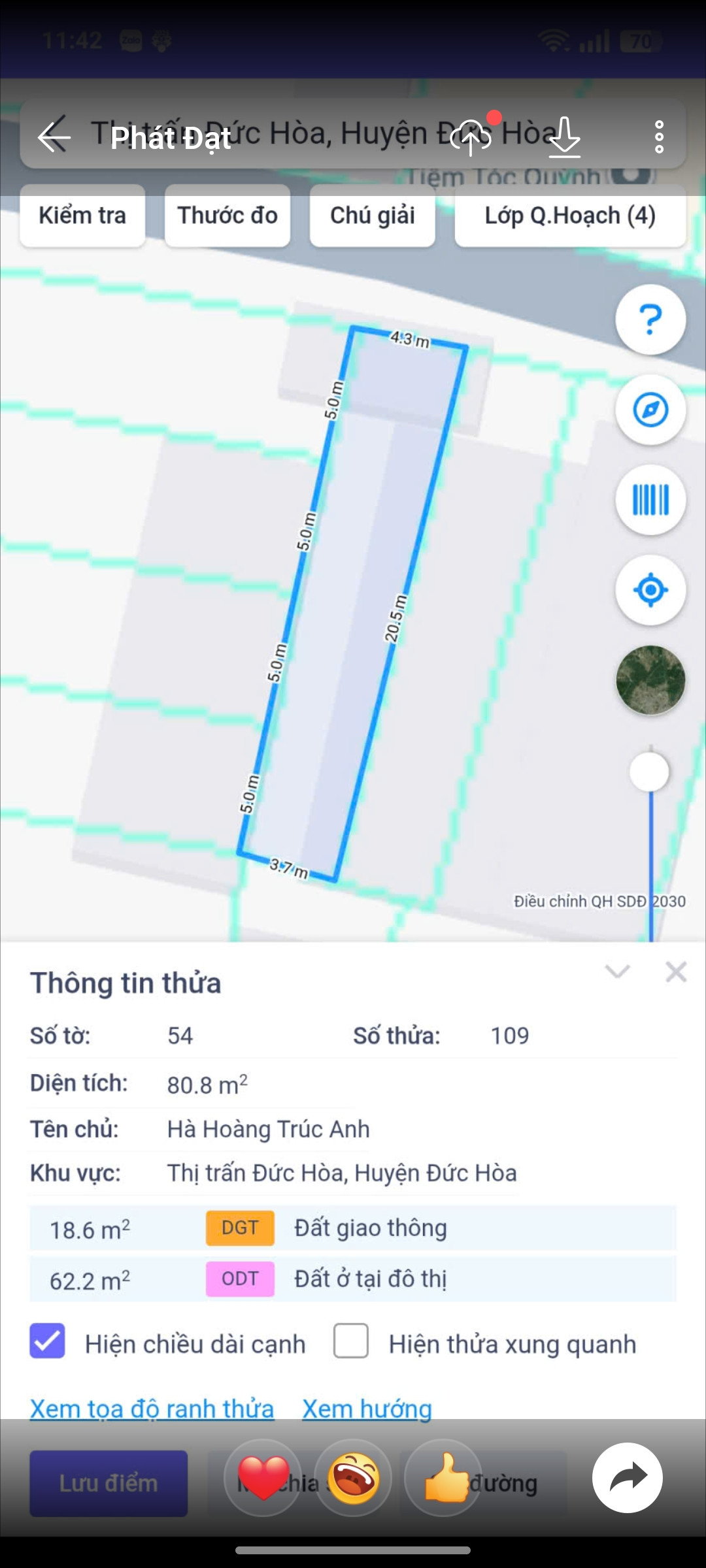The width and height of the screenshot is (706, 1568).
Task: Upload this image to the cloud
Action: pyautogui.click(x=471, y=137)
